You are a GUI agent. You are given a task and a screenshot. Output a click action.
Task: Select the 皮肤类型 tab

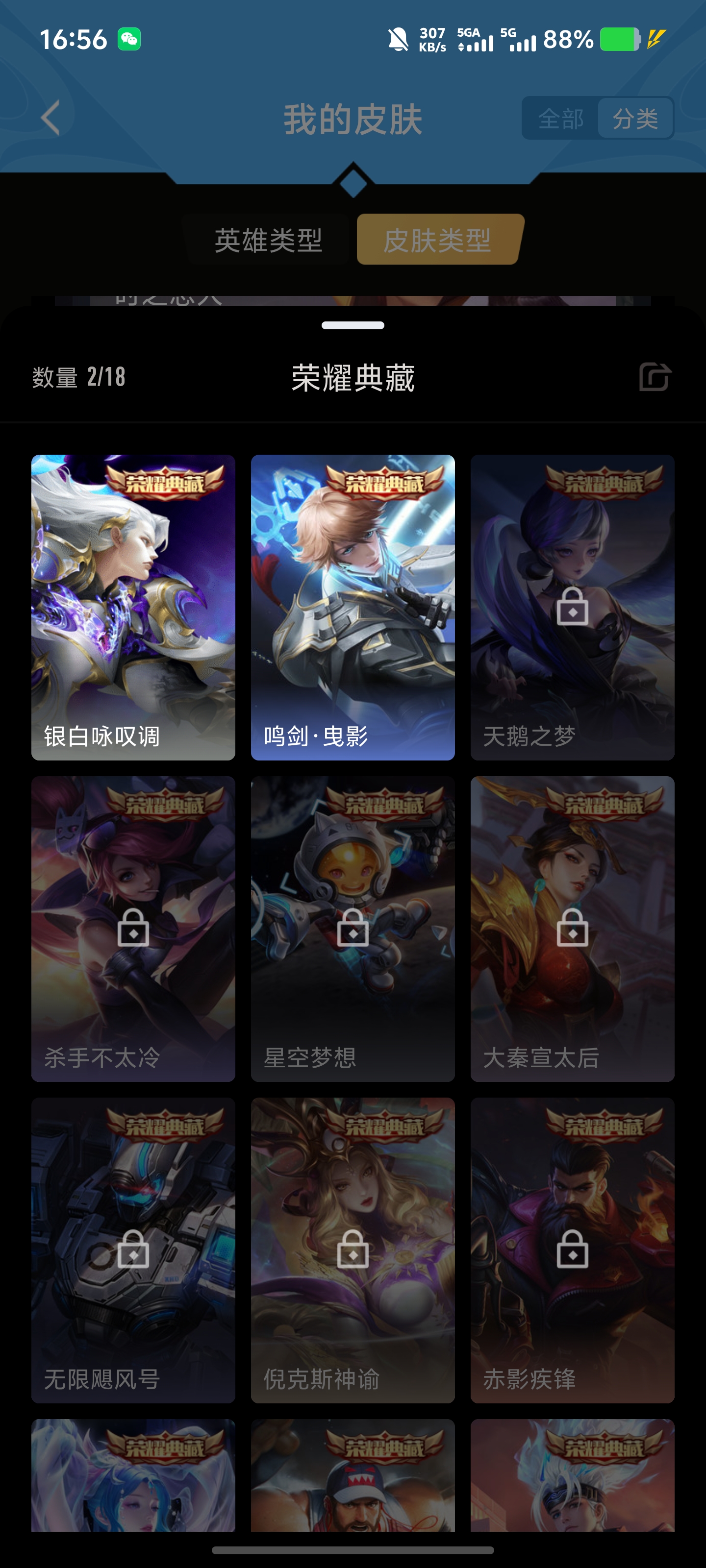coord(437,240)
